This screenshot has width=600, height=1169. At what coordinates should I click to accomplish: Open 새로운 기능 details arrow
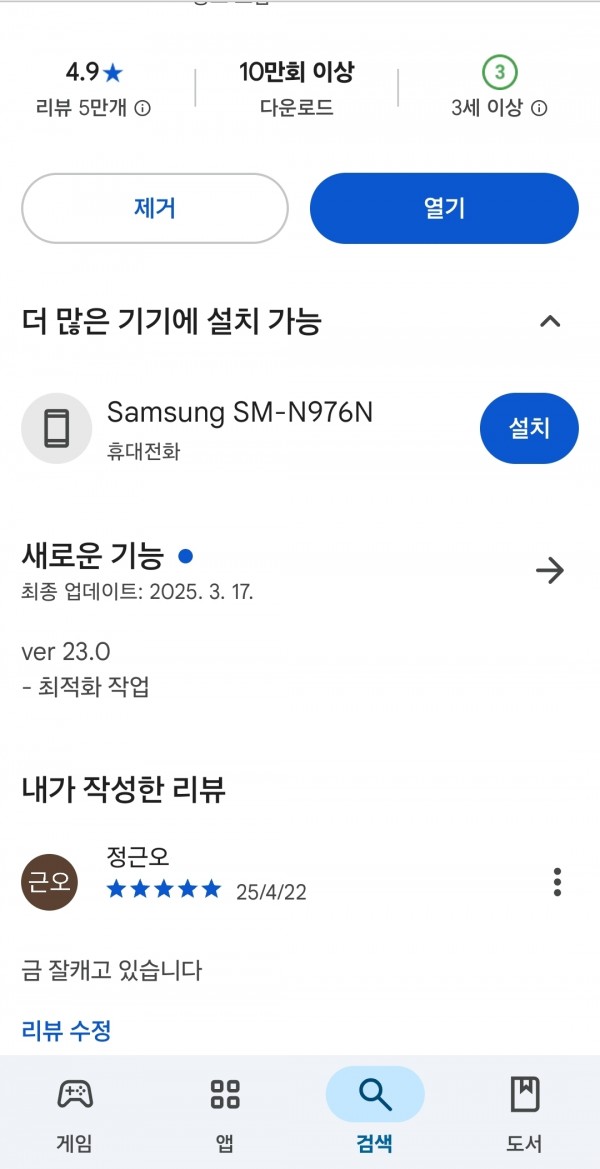(x=550, y=571)
